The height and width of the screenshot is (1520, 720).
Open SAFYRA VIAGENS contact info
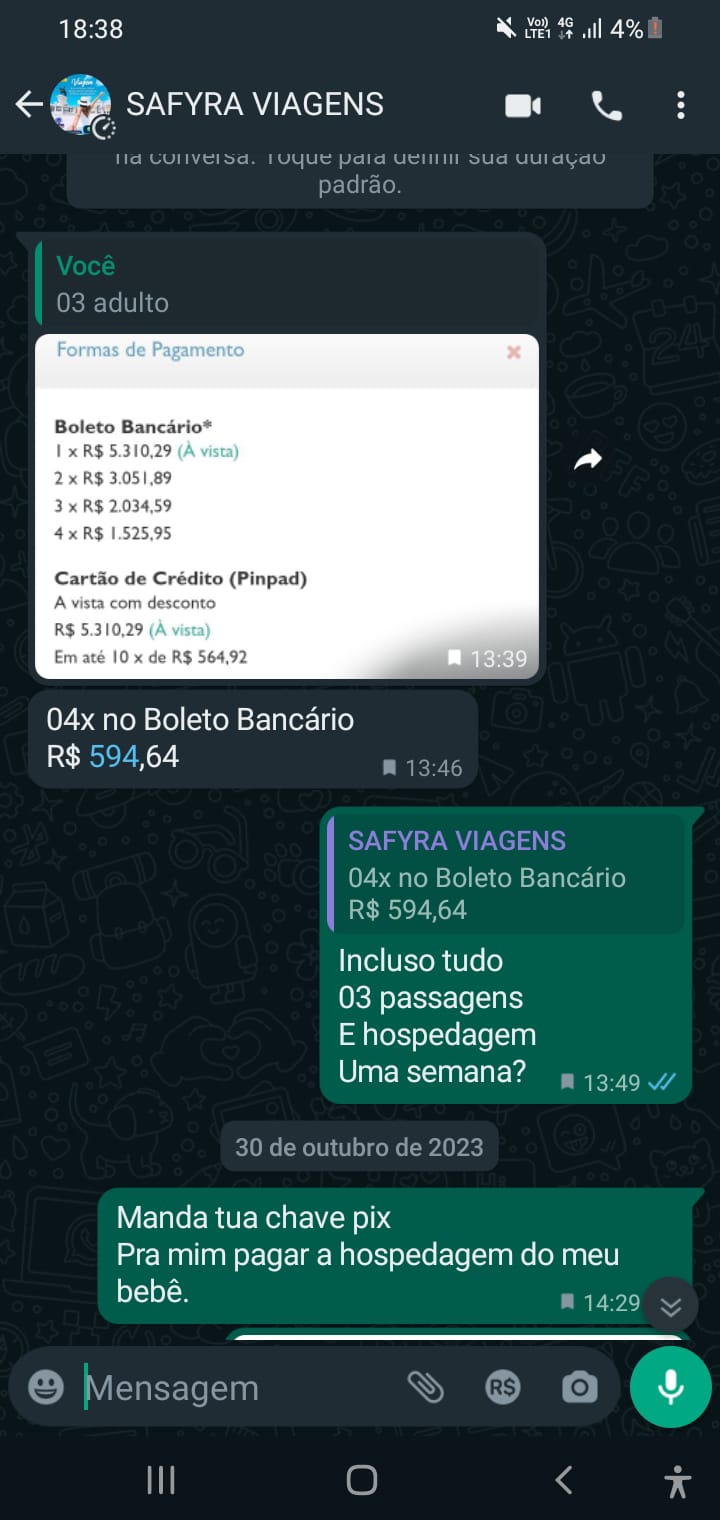click(x=255, y=104)
